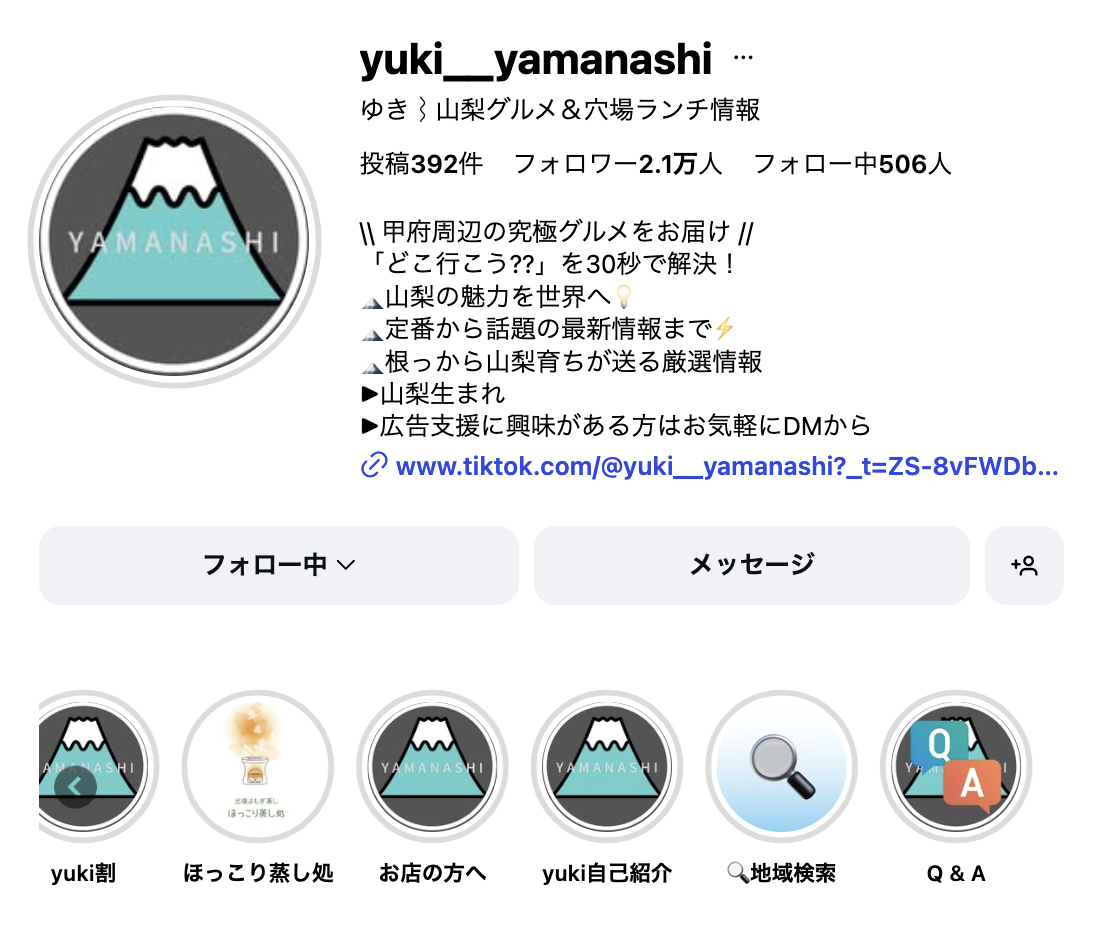
Task: Open the TikTok link in bio
Action: (x=726, y=466)
